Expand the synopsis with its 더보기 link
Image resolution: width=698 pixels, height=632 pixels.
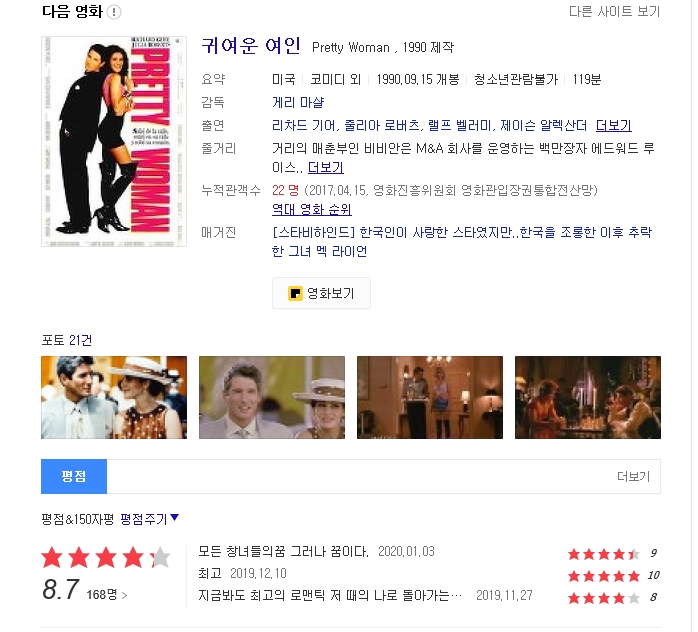coord(325,167)
